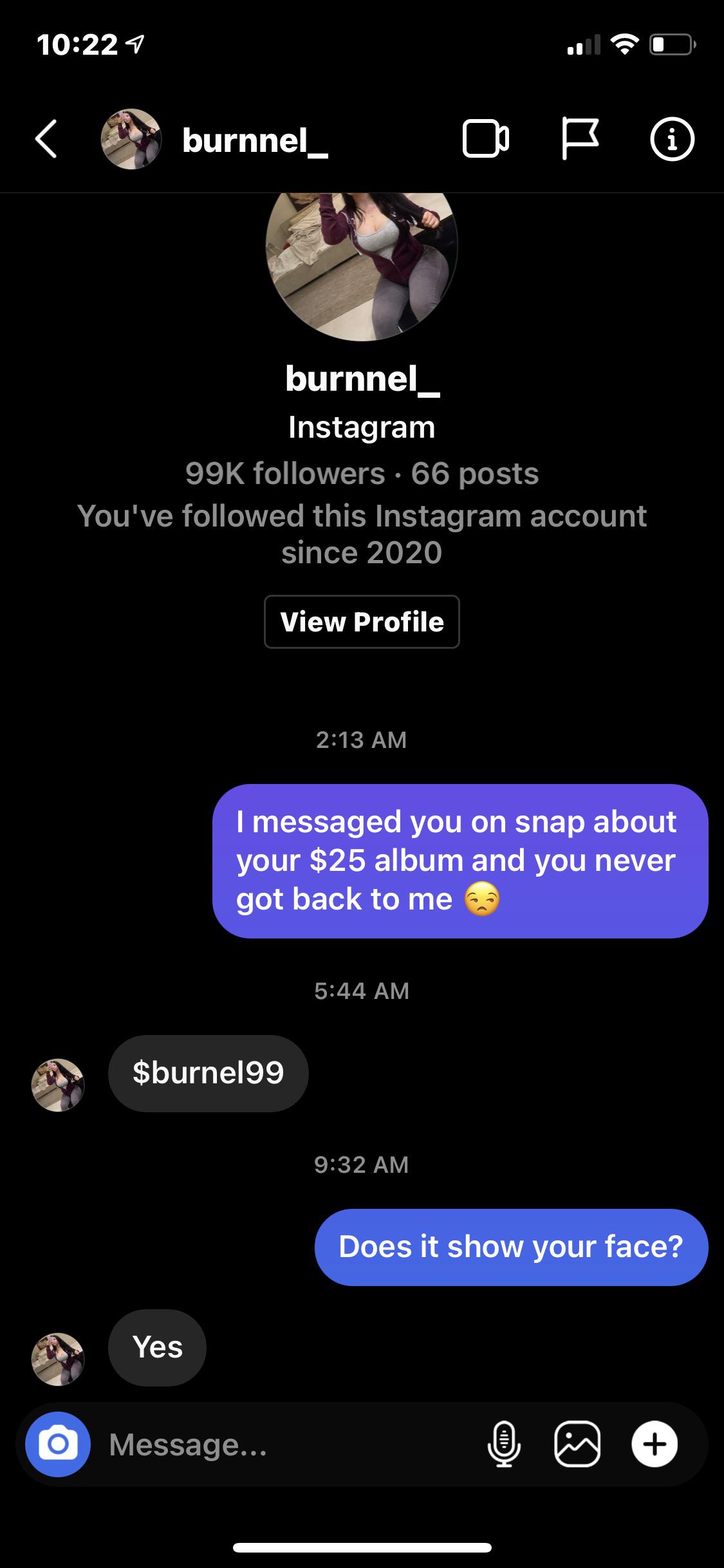
Task: Open burnnel_'s profile picture in the header
Action: (131, 140)
